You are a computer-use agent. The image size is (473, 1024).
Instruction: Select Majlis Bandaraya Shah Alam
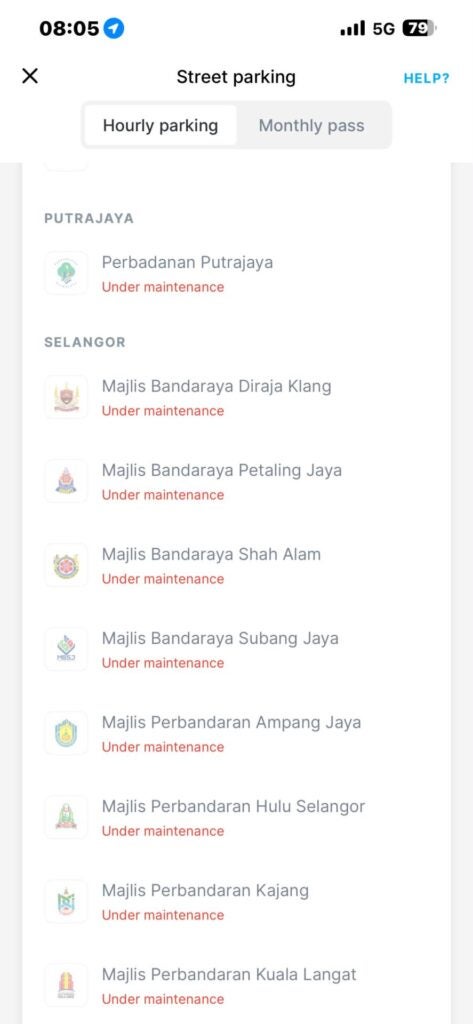point(236,566)
